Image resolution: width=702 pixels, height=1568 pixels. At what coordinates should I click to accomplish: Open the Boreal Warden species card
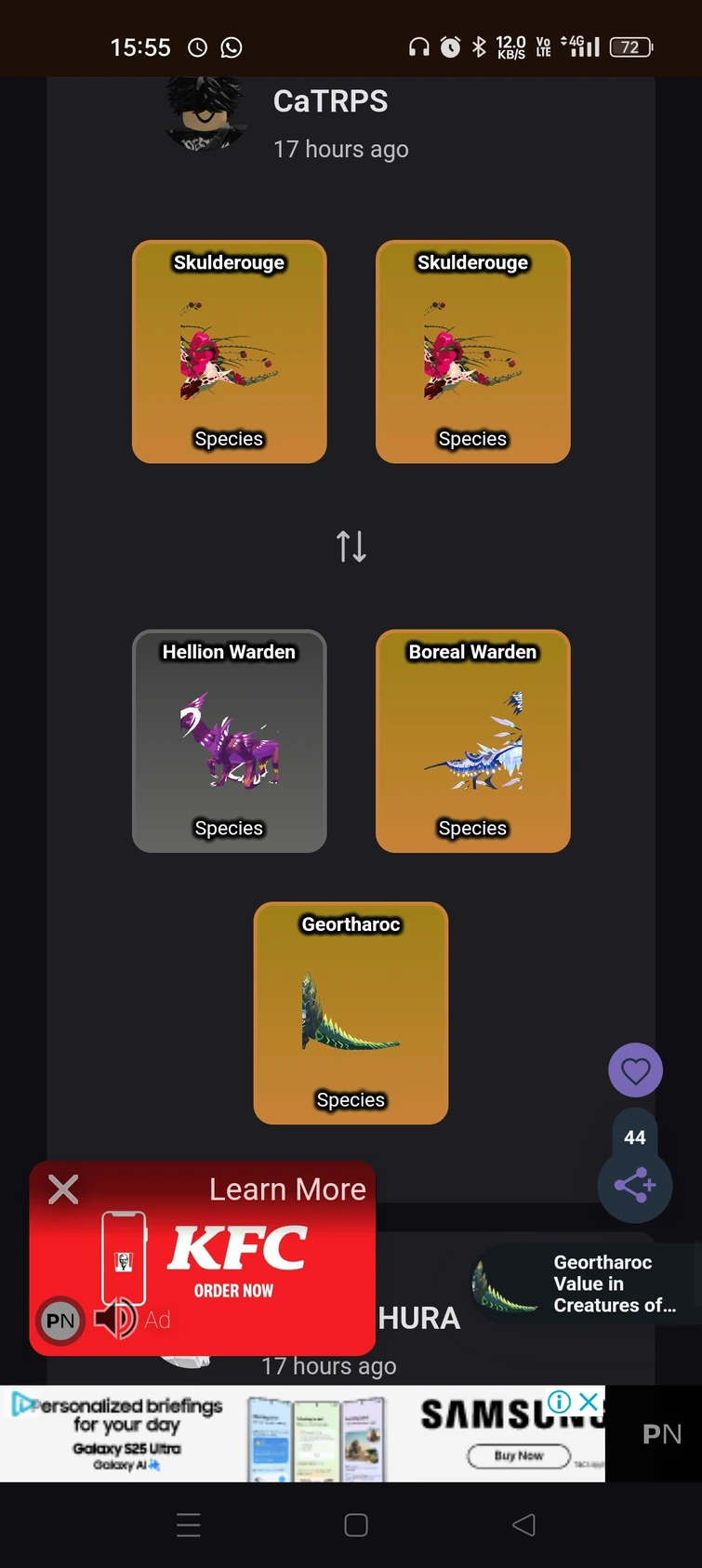click(x=472, y=741)
